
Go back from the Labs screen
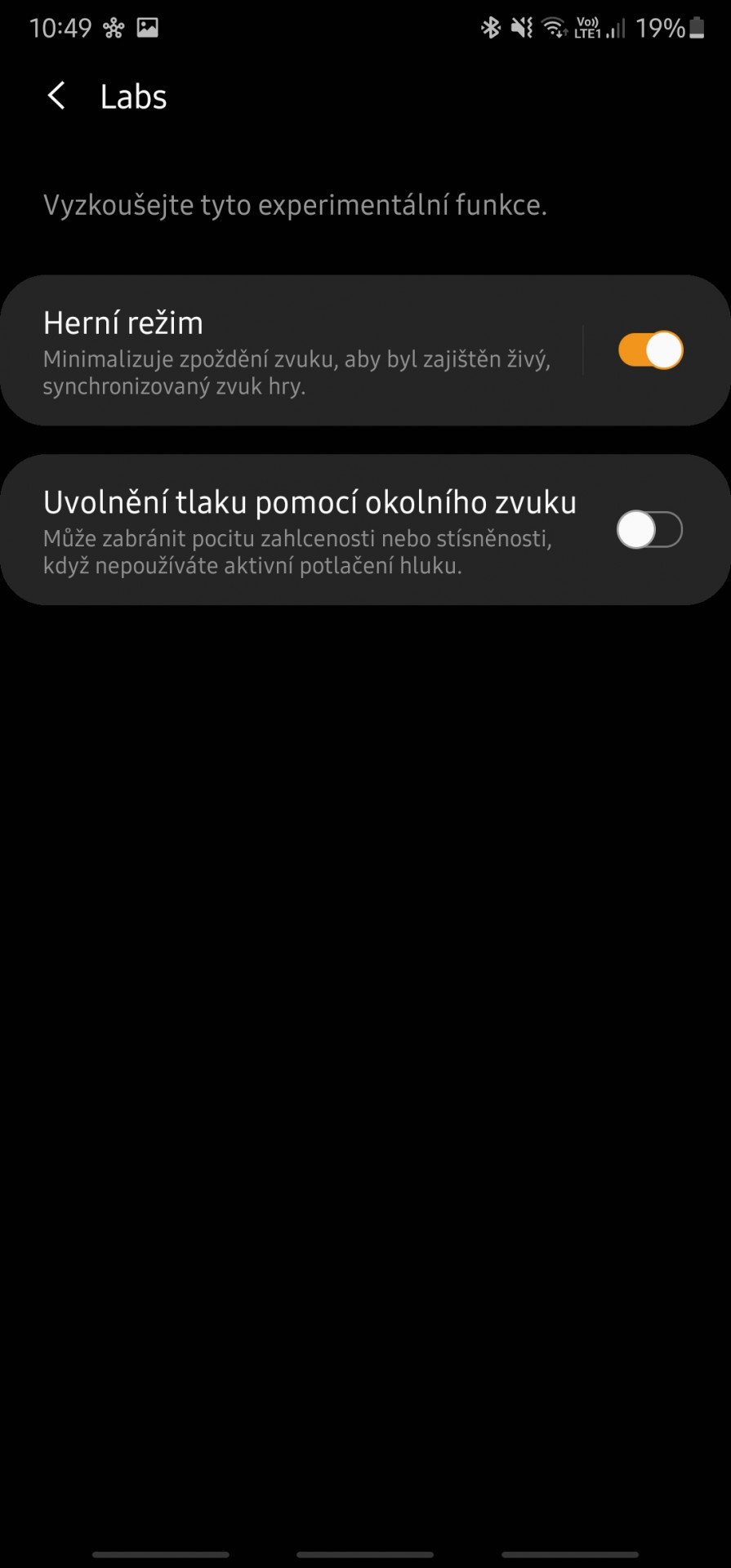(x=56, y=96)
